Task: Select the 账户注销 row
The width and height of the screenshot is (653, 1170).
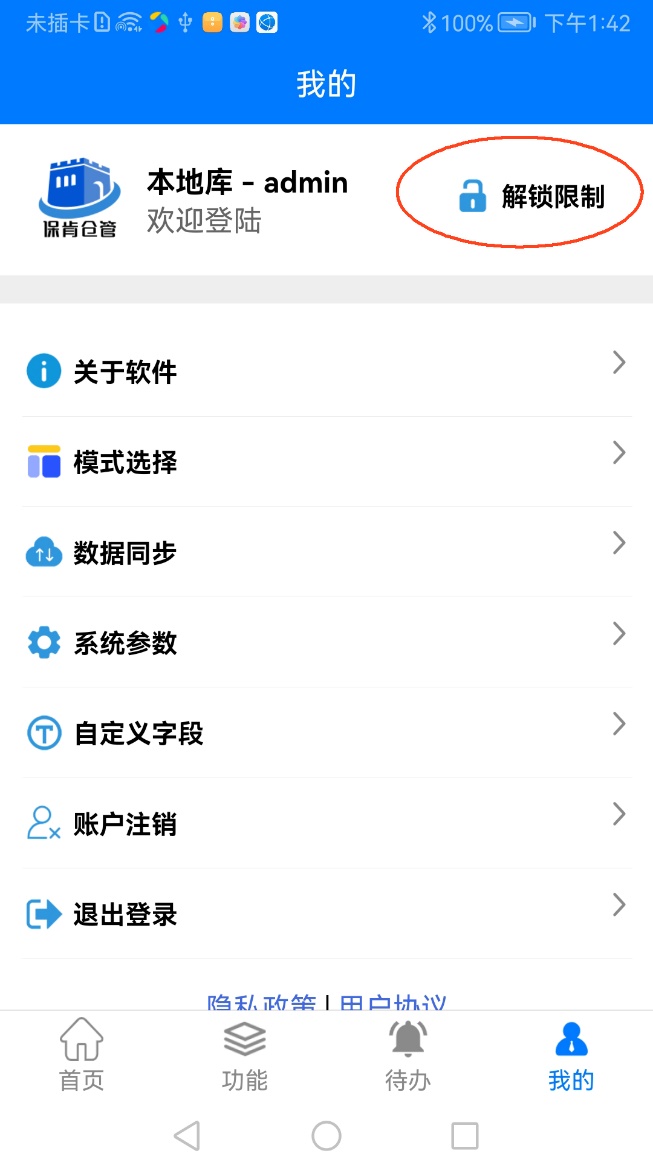Action: point(327,823)
